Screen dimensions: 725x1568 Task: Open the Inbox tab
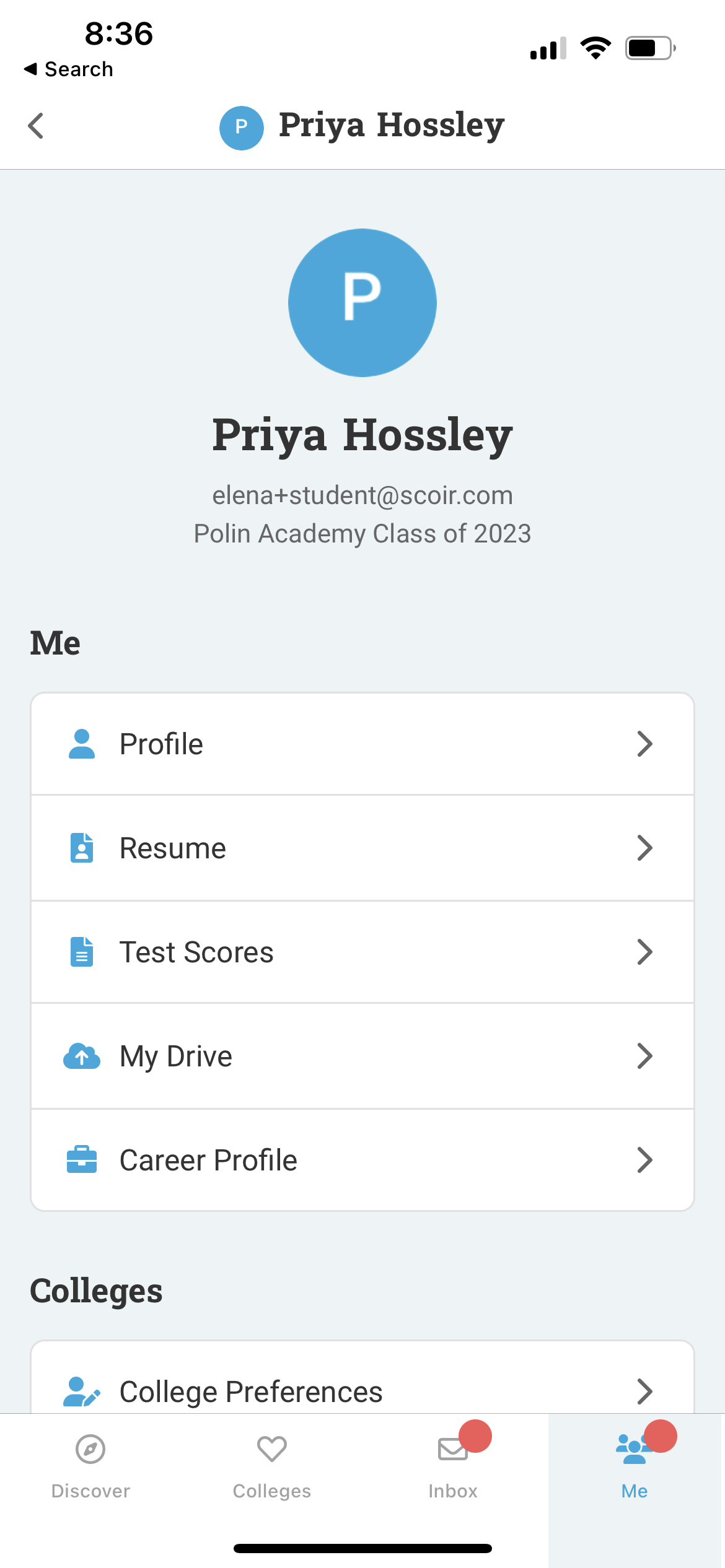pos(453,1466)
